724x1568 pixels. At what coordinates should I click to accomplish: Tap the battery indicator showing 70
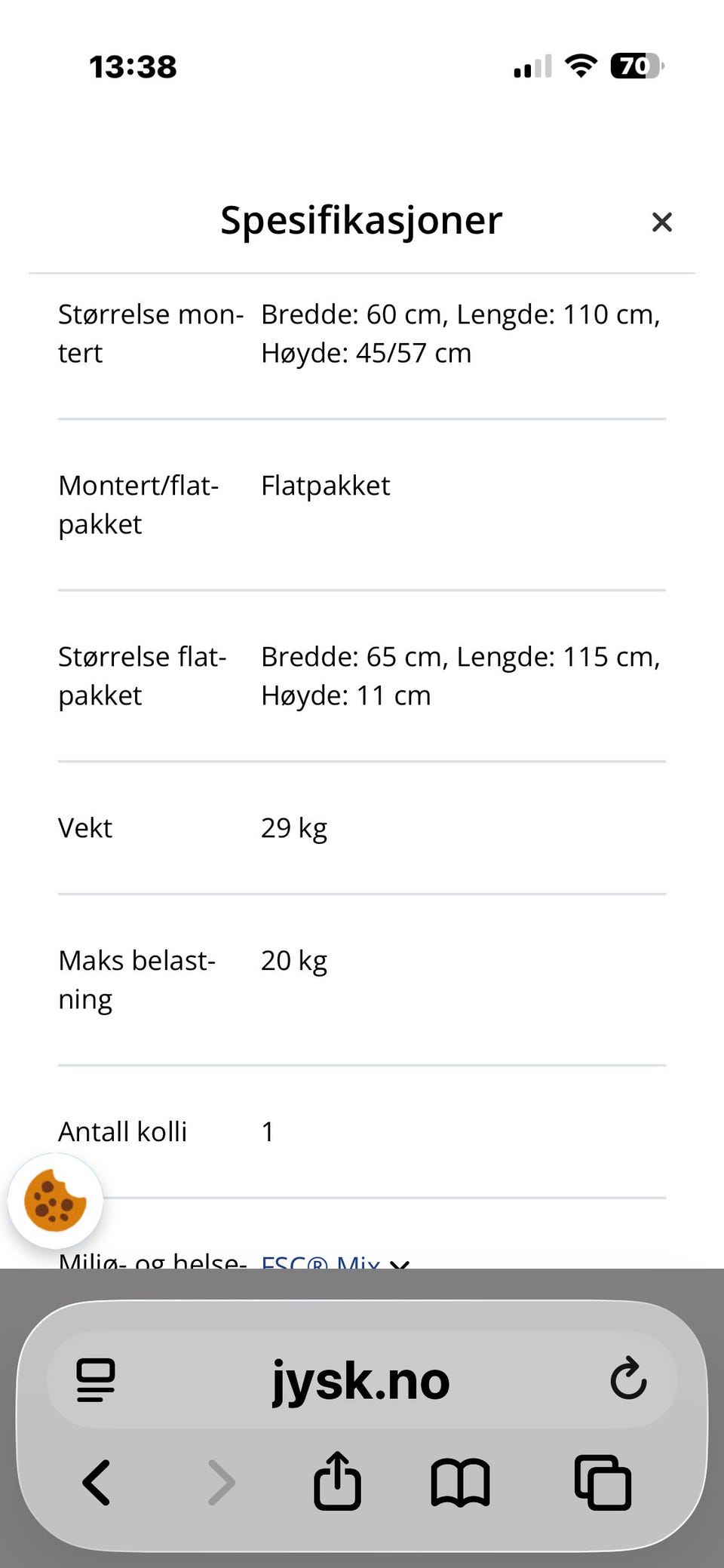point(636,66)
